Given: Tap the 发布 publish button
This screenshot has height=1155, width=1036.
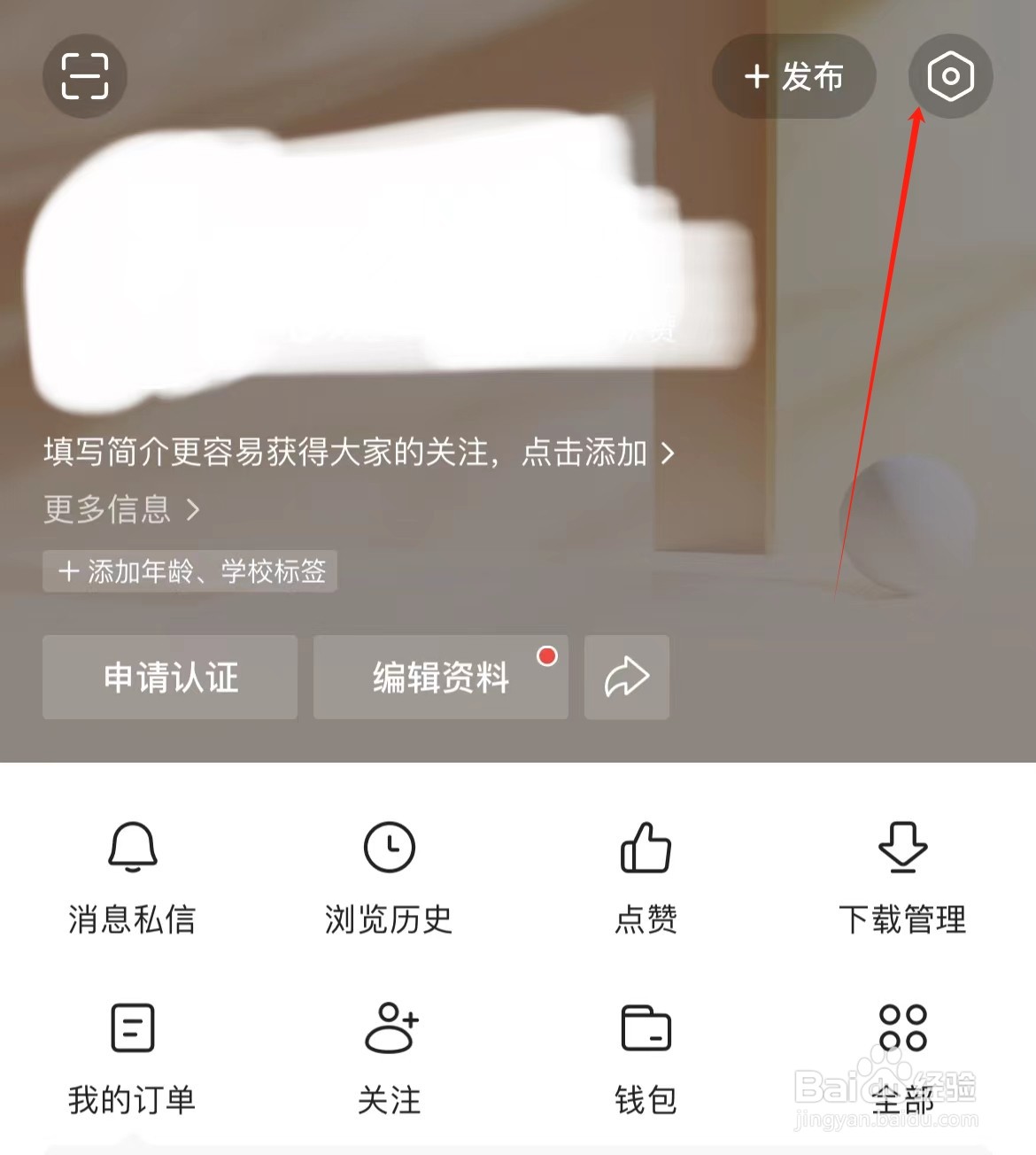Looking at the screenshot, I should click(792, 76).
